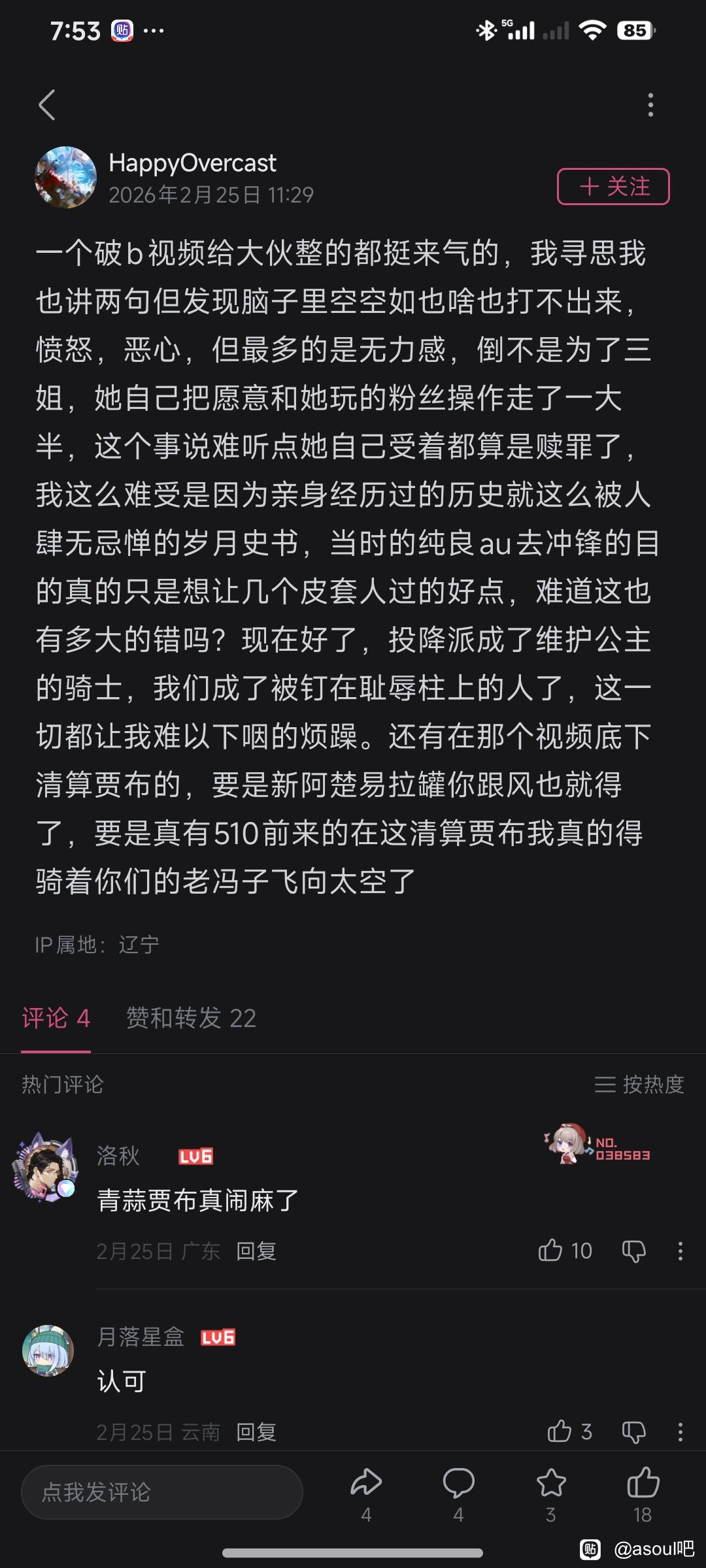Like the post with bottom thumbs-up
The image size is (706, 1568).
[643, 1483]
